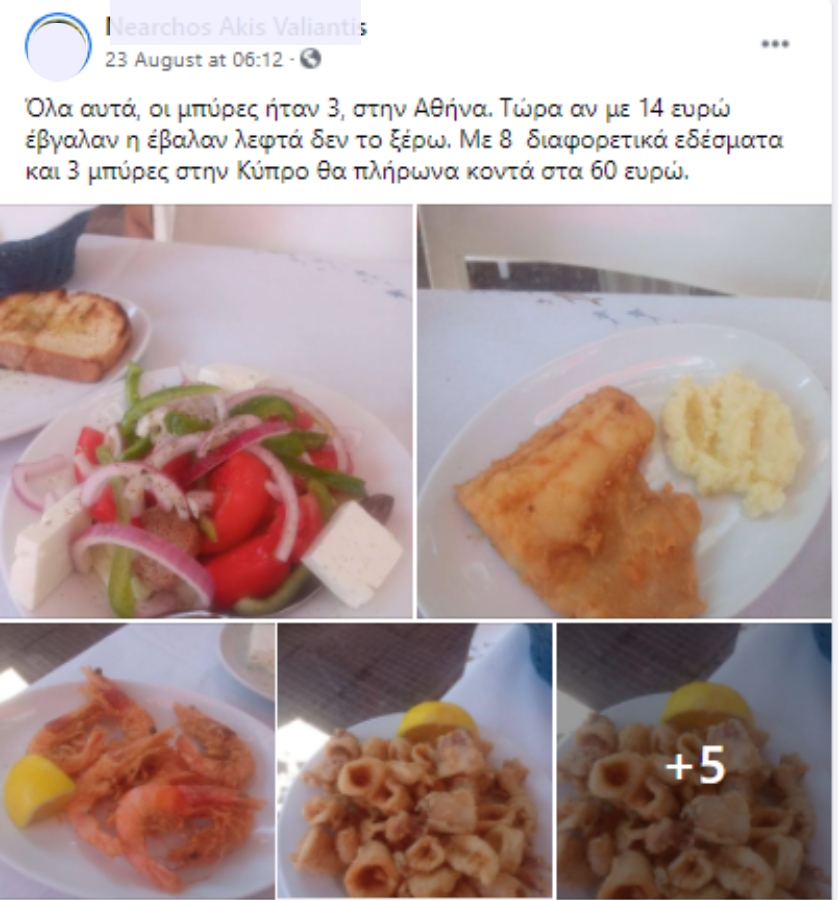Open the 23 August post timestamp
Screen dimensions: 838x900
point(194,59)
